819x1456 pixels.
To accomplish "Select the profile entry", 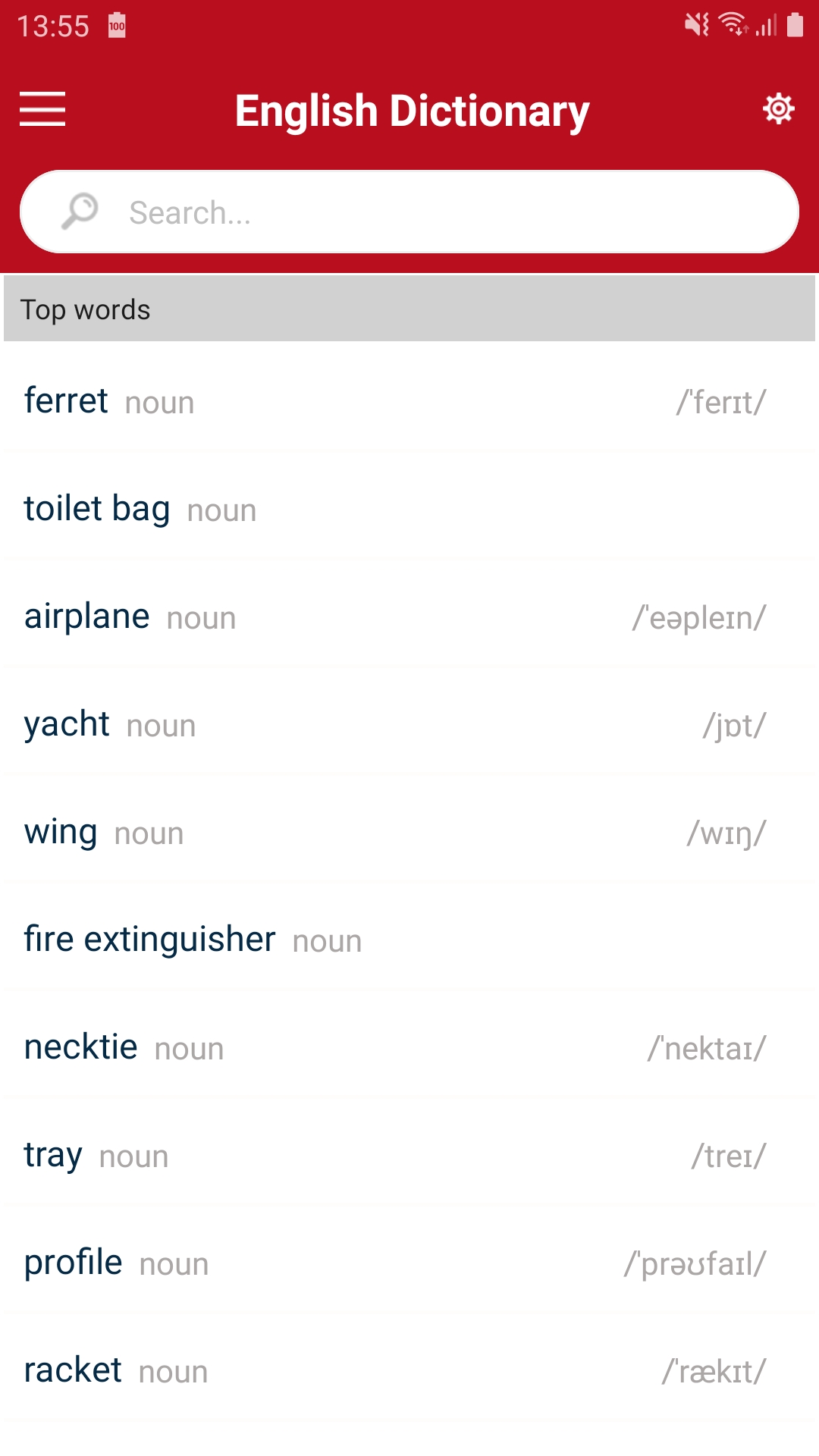I will [74, 1263].
